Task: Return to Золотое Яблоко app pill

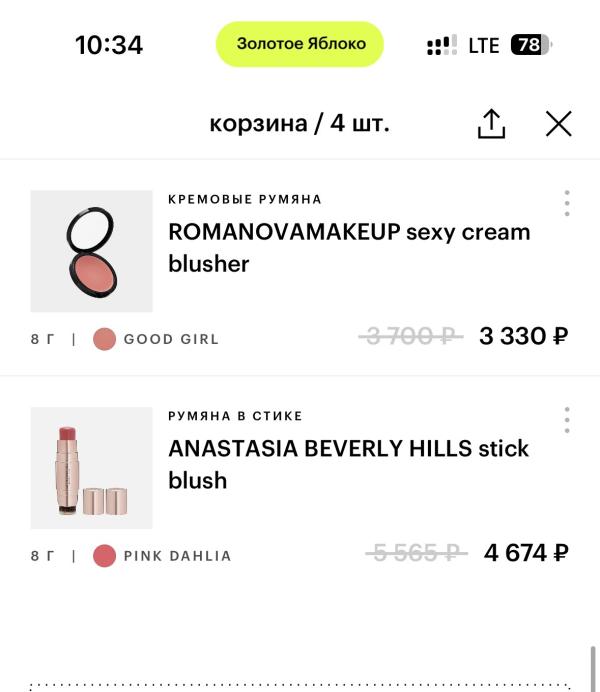Action: coord(300,44)
